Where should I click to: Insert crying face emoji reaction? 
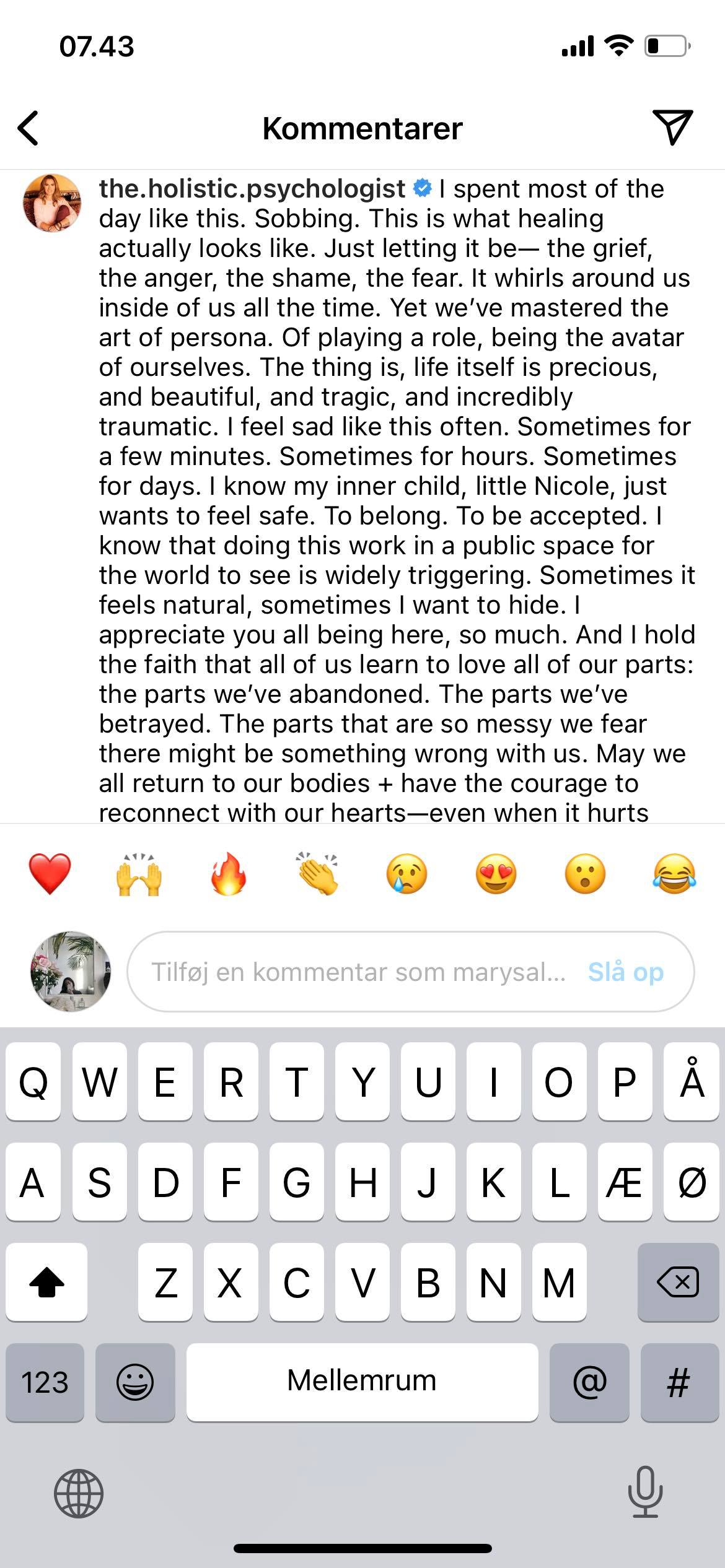[x=406, y=874]
